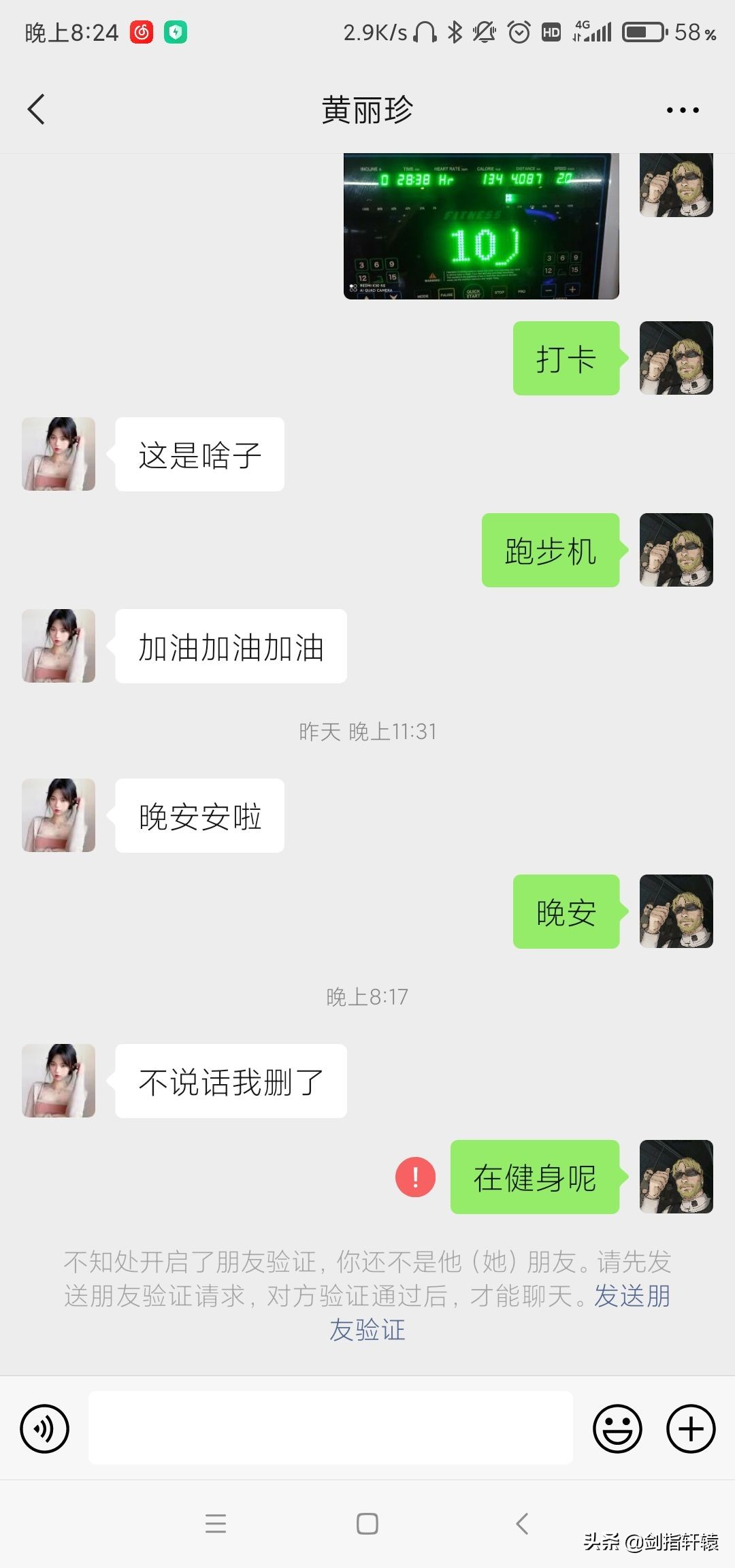Open the plus attachment menu
The width and height of the screenshot is (735, 1568).
[690, 1428]
